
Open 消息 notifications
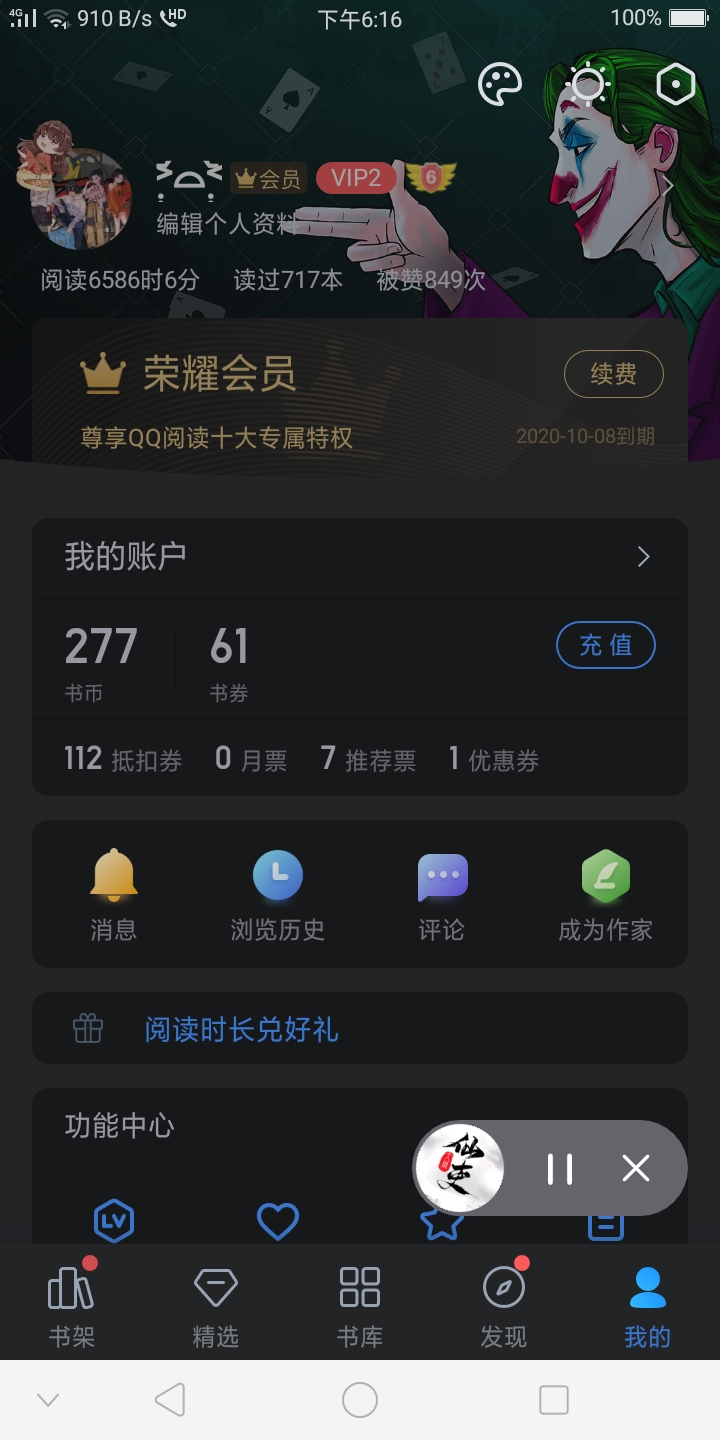[114, 894]
